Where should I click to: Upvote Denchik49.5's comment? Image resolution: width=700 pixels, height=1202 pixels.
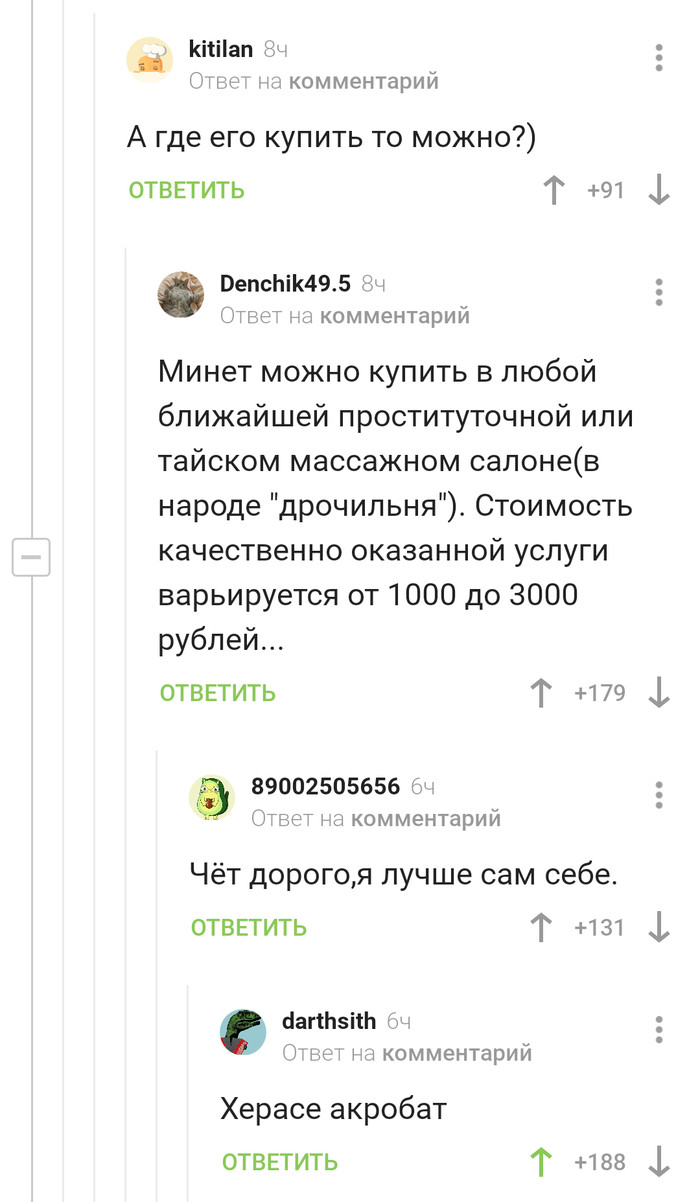pos(541,693)
